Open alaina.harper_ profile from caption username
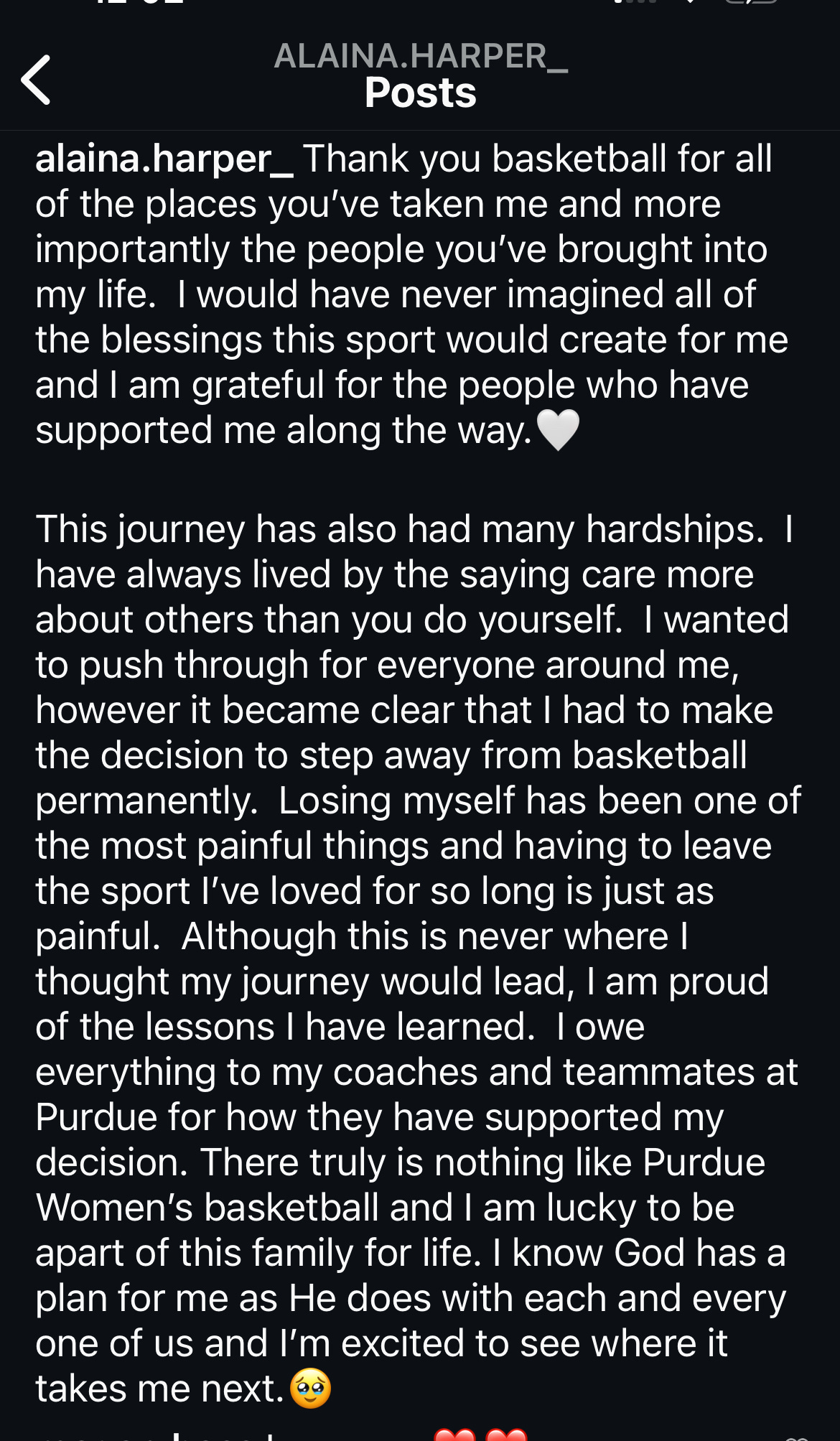The width and height of the screenshot is (840, 1441). pyautogui.click(x=164, y=159)
